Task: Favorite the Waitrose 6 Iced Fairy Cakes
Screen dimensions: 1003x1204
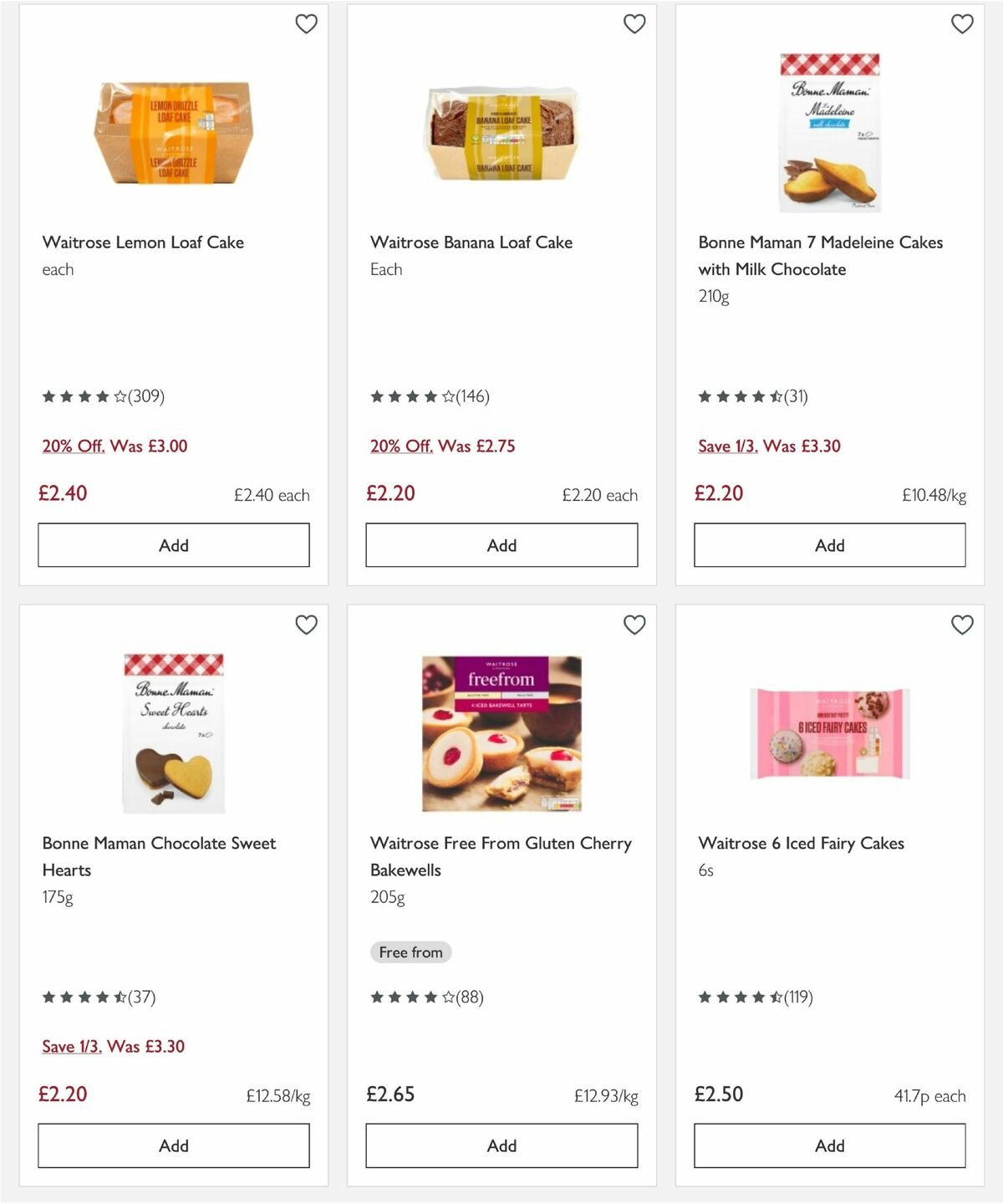Action: [962, 625]
